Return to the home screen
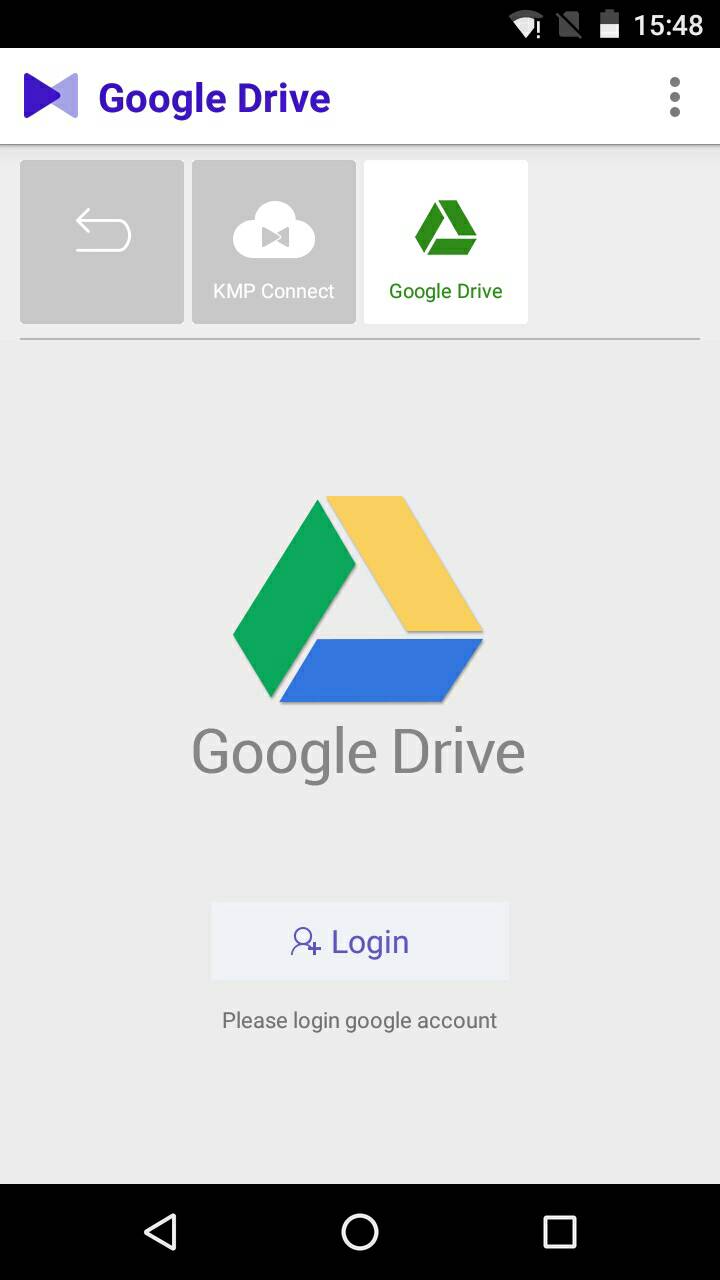Screen dimensions: 720x1280 tap(360, 1232)
